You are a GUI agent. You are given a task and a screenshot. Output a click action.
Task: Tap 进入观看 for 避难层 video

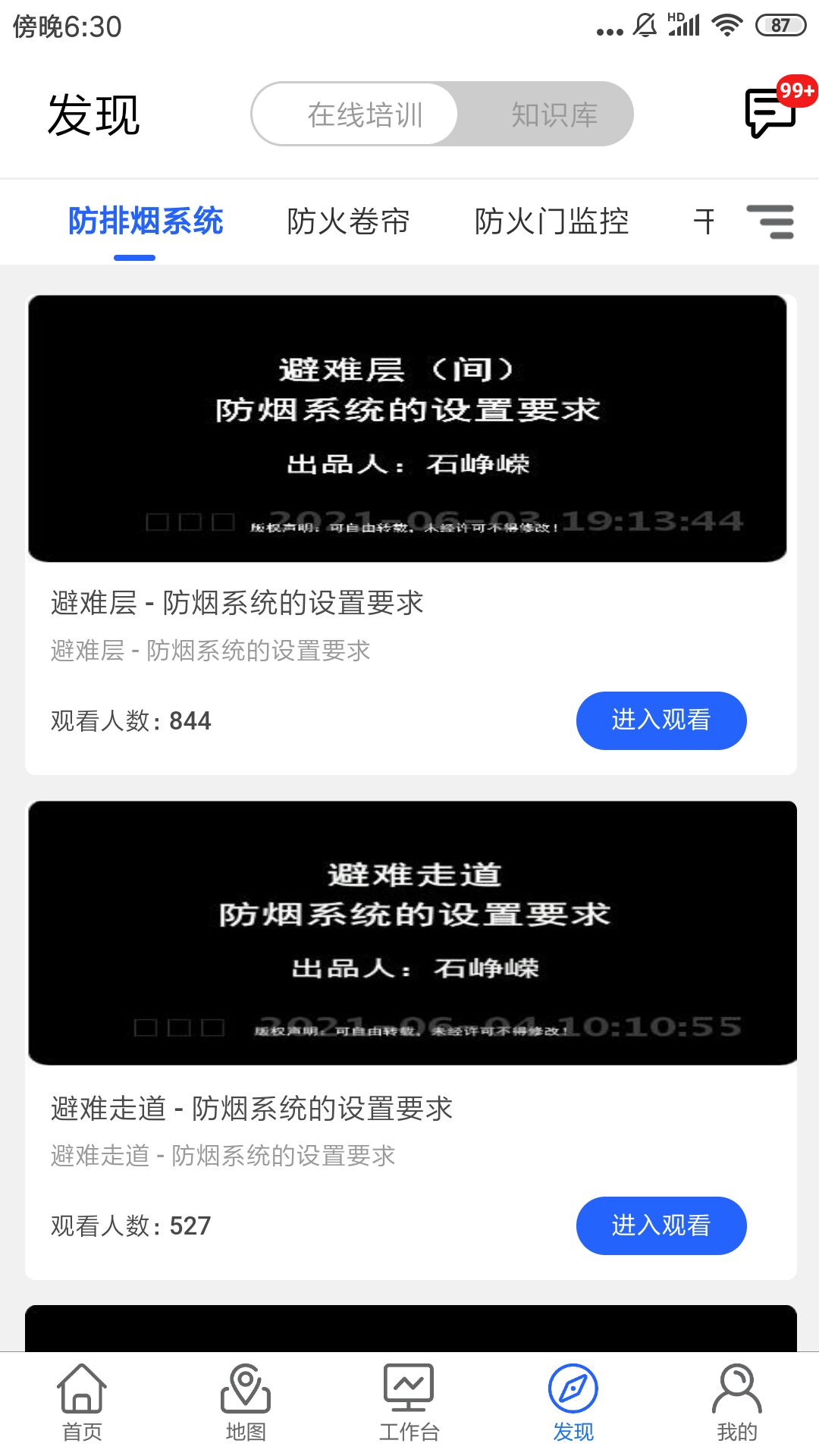(x=661, y=721)
